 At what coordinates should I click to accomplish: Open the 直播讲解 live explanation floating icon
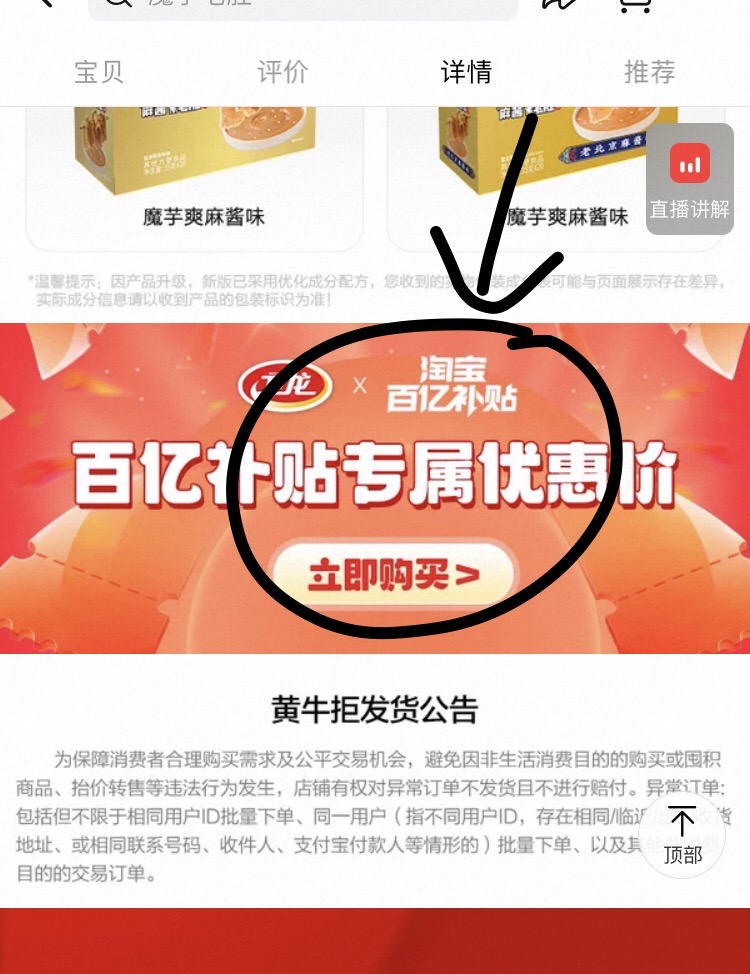tap(689, 180)
